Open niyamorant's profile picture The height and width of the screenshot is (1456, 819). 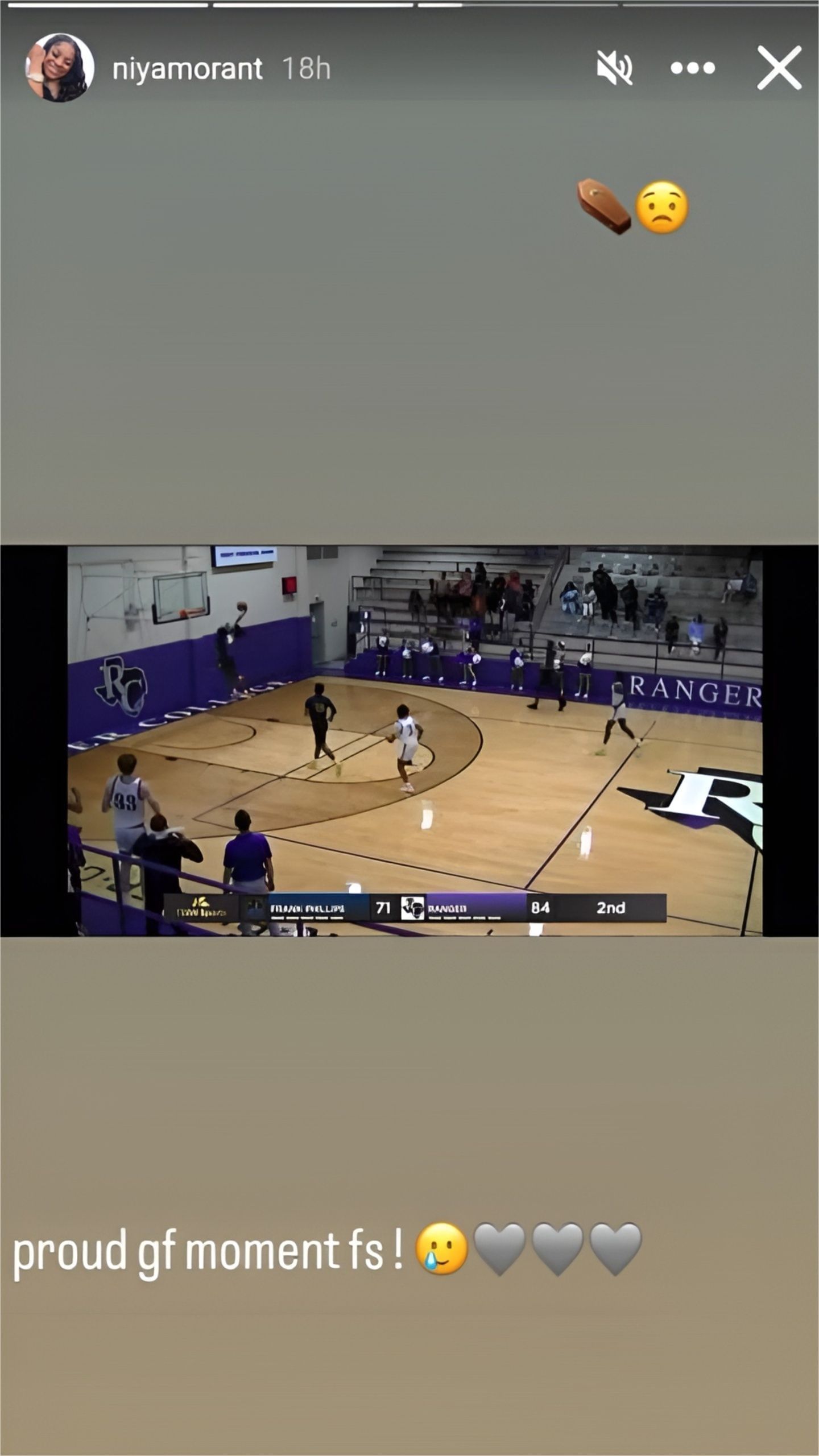pyautogui.click(x=60, y=68)
